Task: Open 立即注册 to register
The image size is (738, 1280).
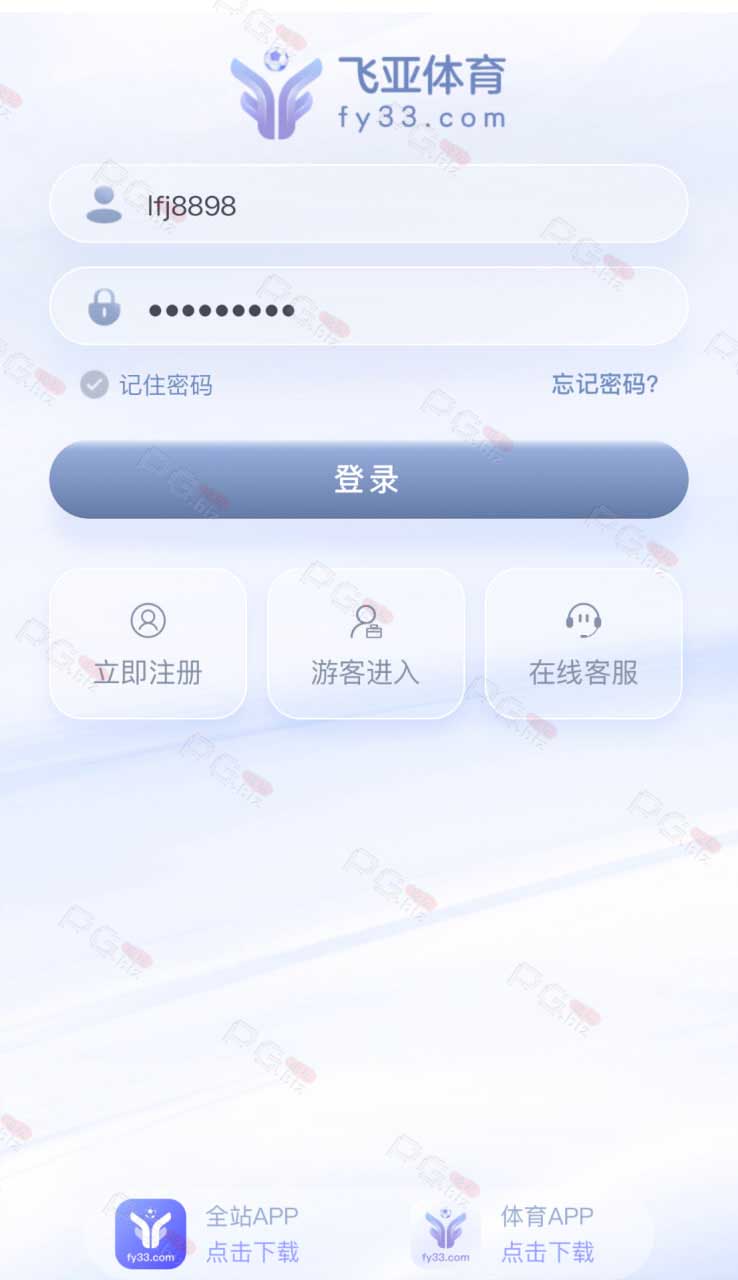Action: click(148, 643)
